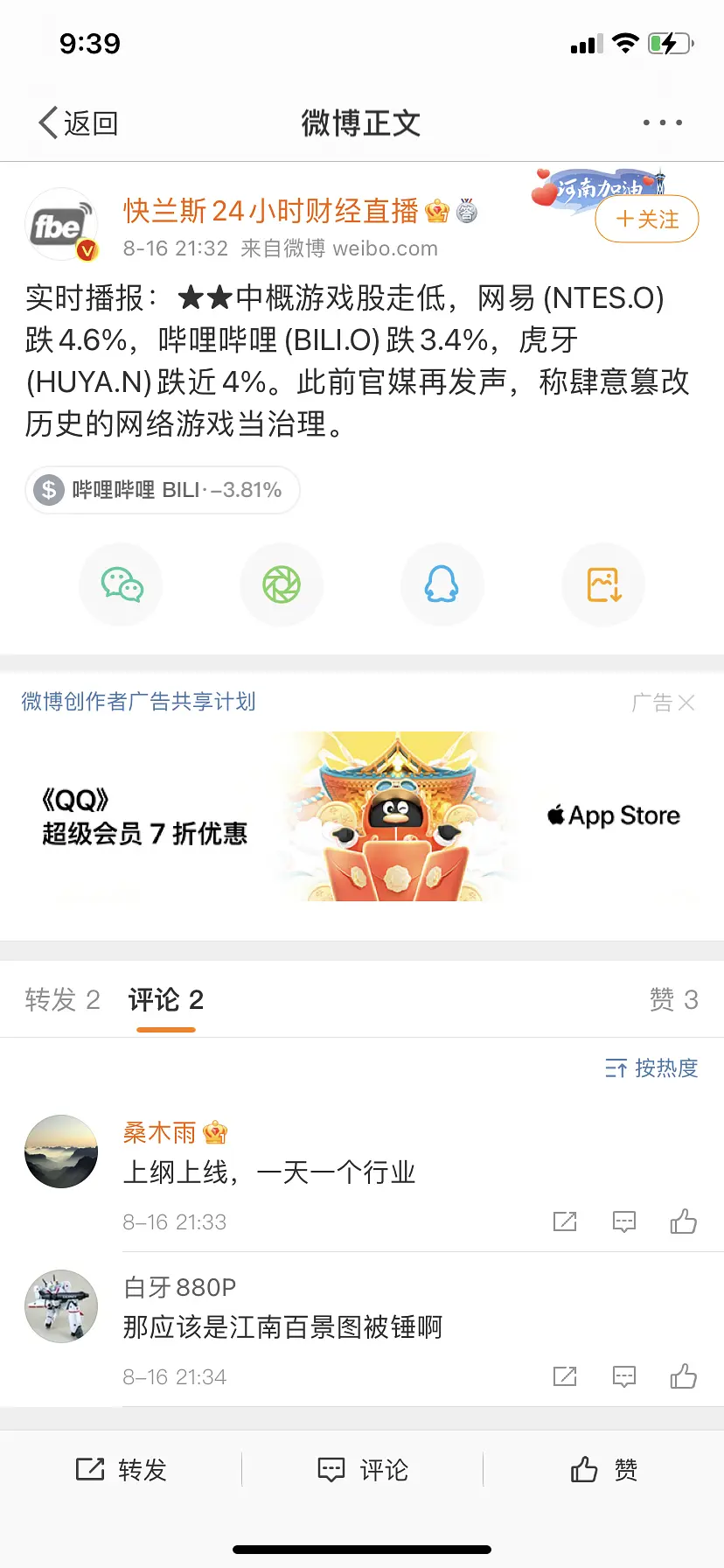Like 桑木雨's comment

point(683,1221)
